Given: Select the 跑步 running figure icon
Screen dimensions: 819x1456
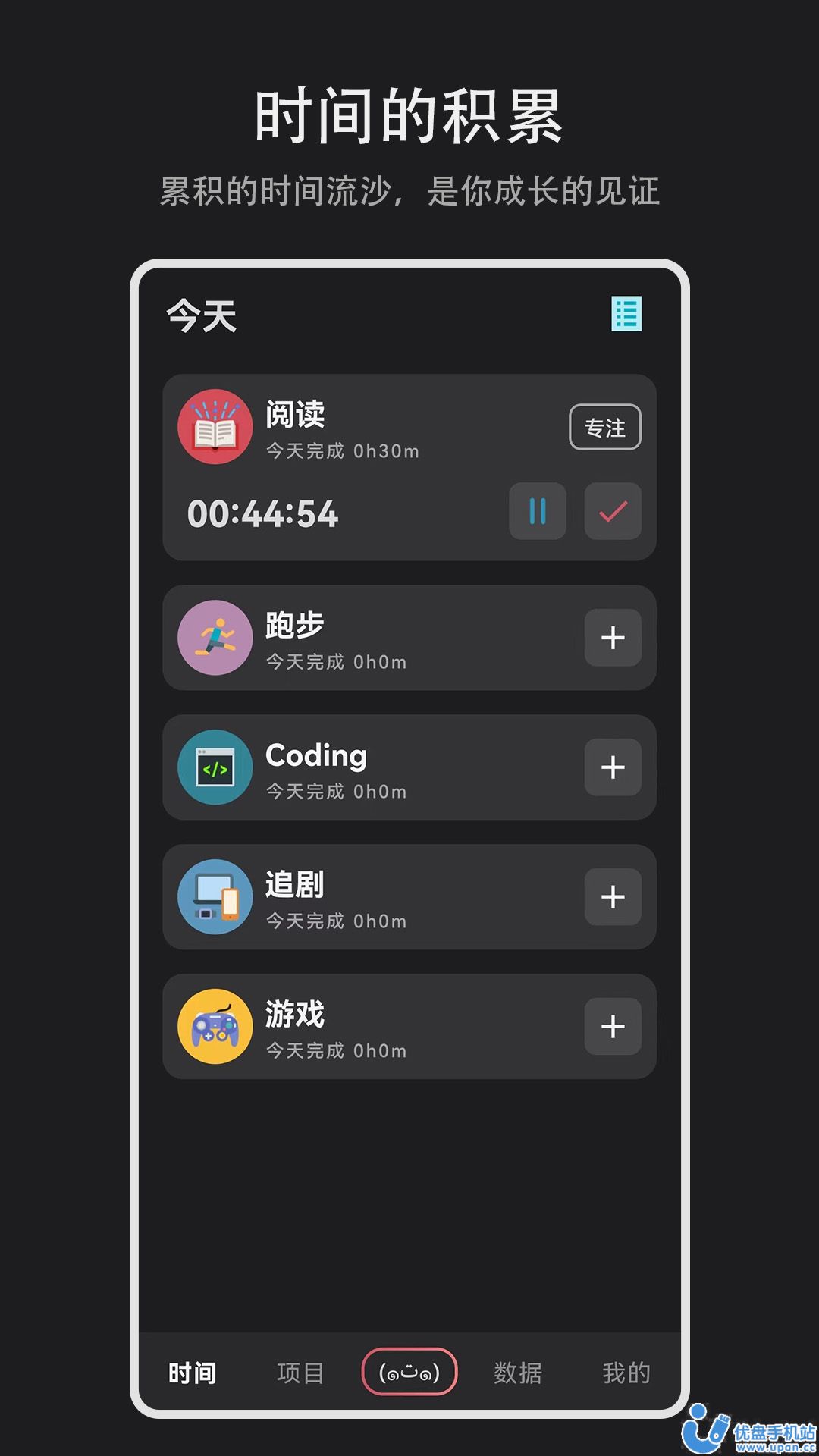Looking at the screenshot, I should point(215,638).
